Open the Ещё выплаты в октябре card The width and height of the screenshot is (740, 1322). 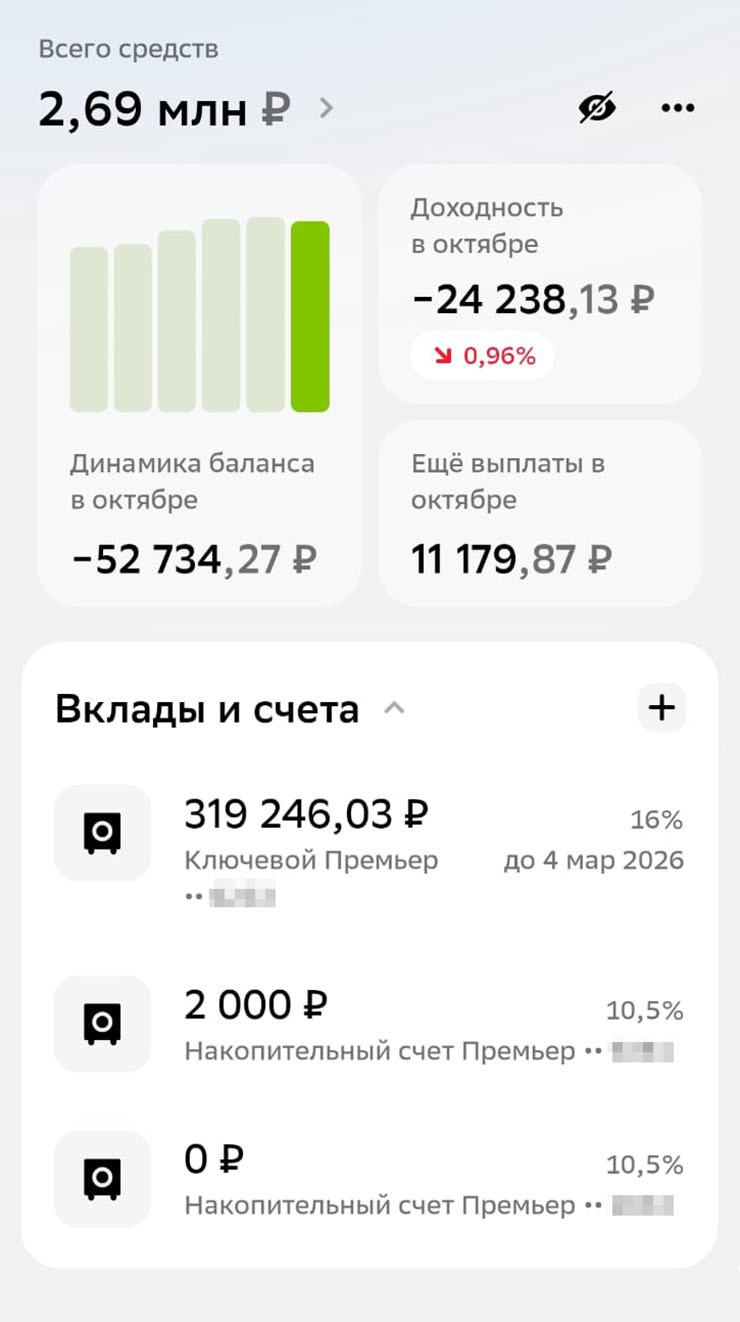(x=539, y=513)
